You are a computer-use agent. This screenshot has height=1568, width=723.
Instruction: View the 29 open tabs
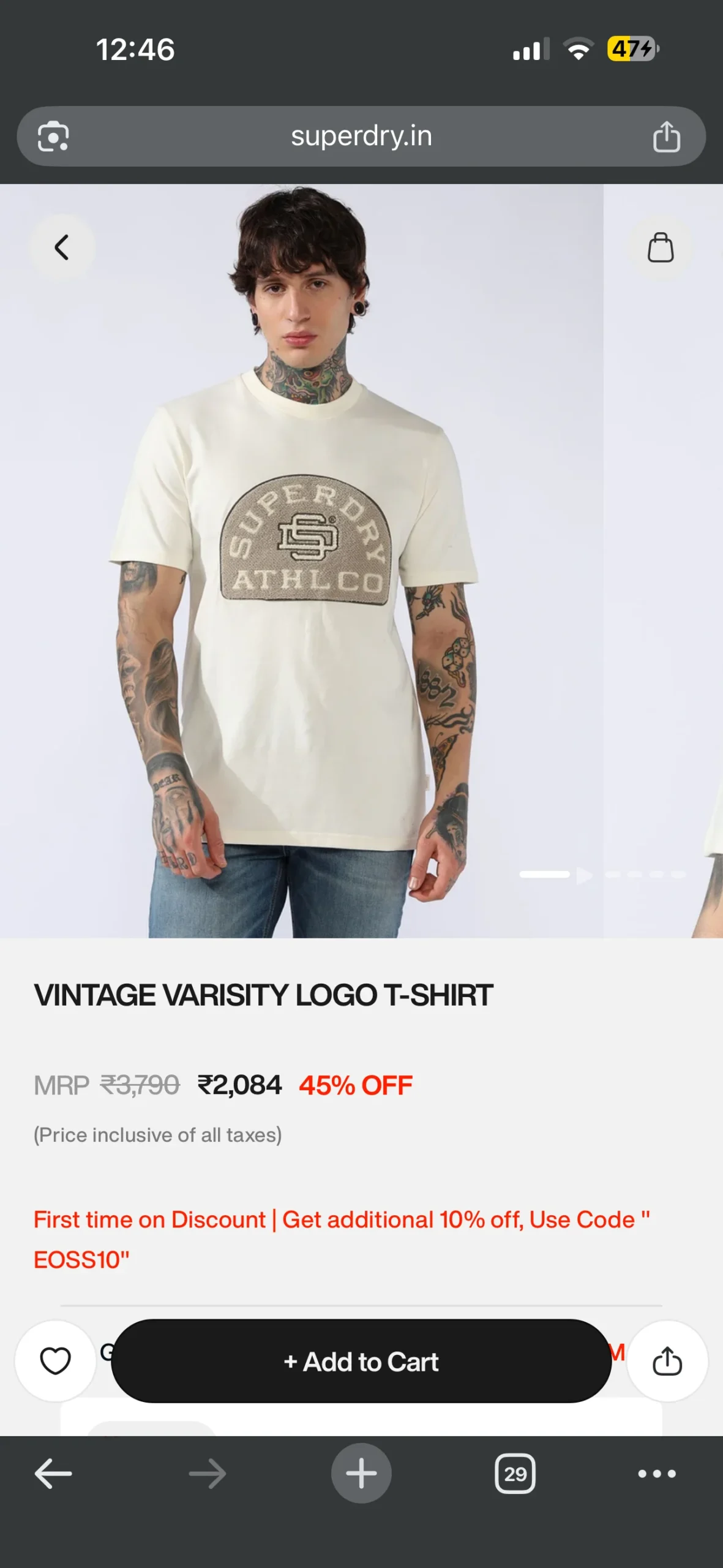(x=515, y=1473)
